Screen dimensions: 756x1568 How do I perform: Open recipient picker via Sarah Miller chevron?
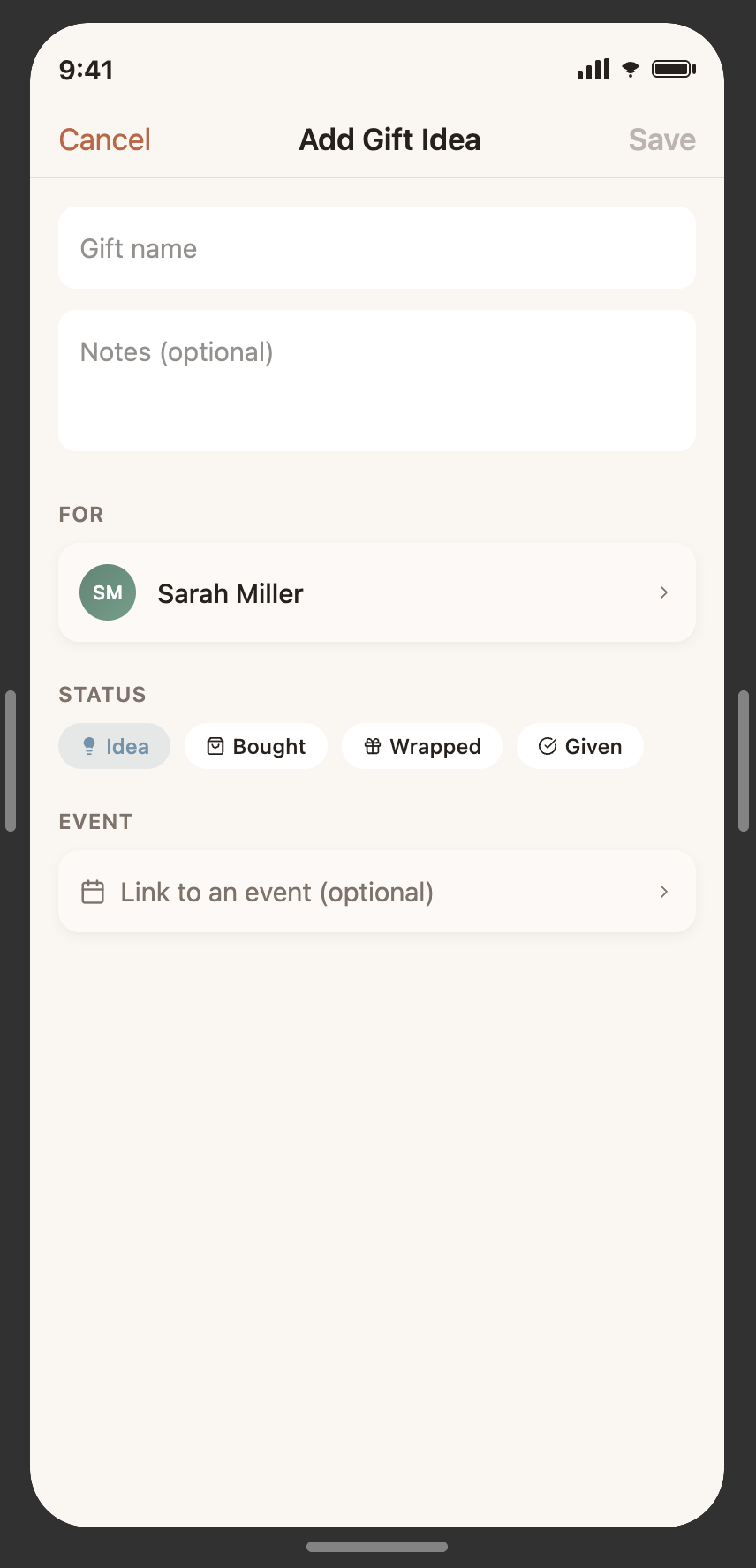663,592
